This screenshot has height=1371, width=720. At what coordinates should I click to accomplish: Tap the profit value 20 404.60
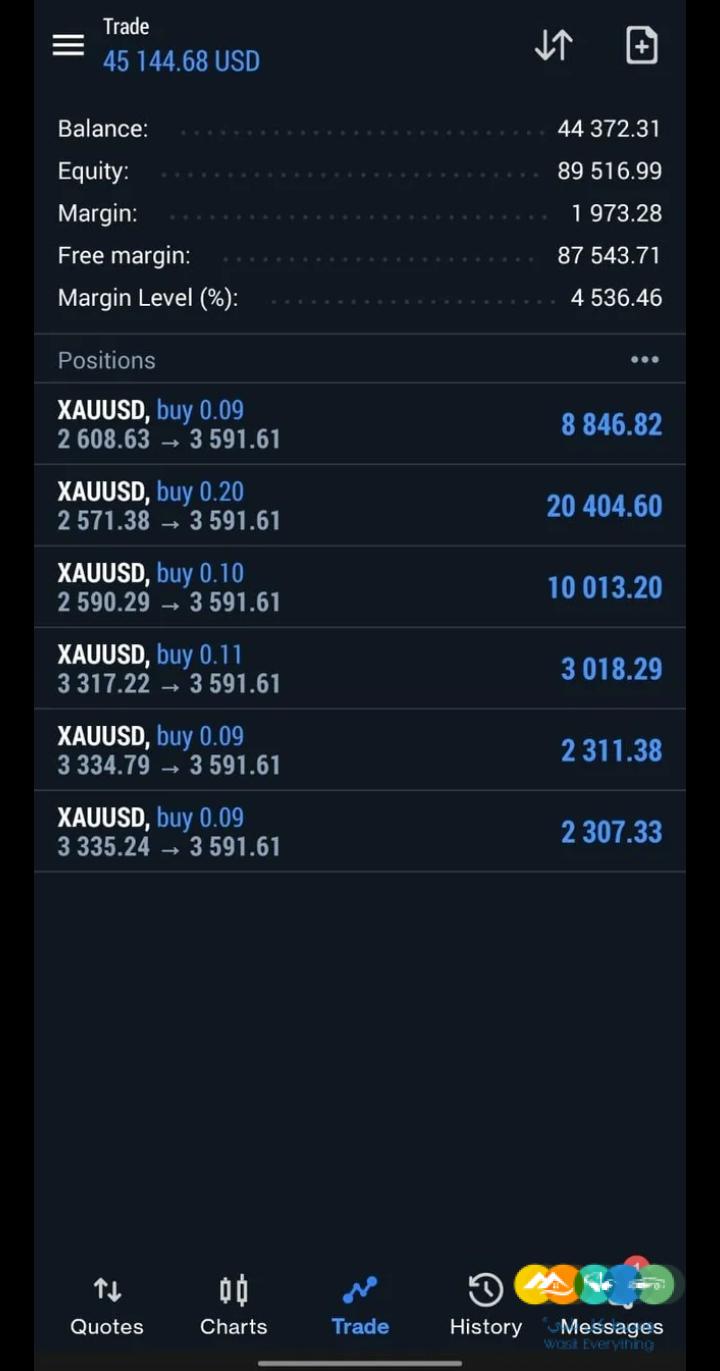604,506
